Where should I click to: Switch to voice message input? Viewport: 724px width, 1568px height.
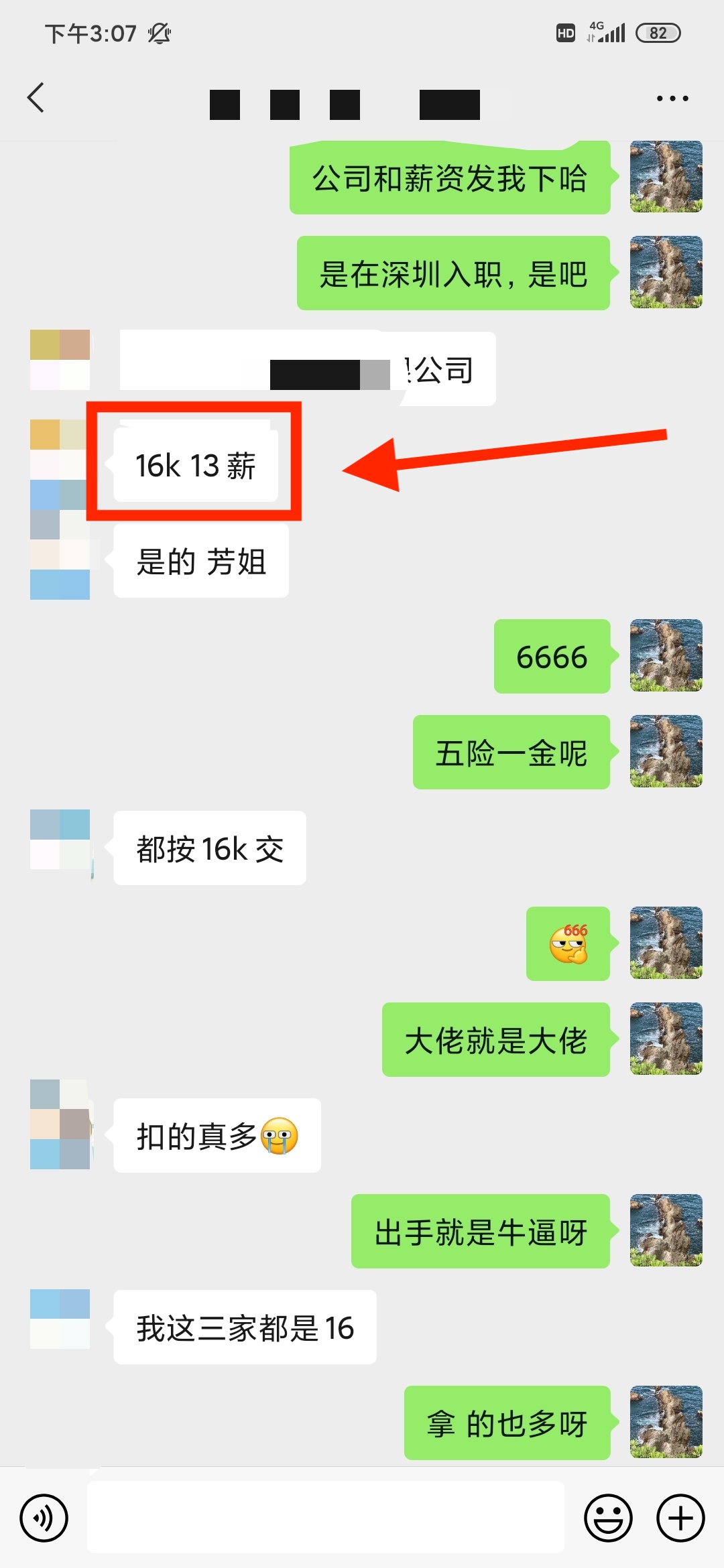(44, 1517)
